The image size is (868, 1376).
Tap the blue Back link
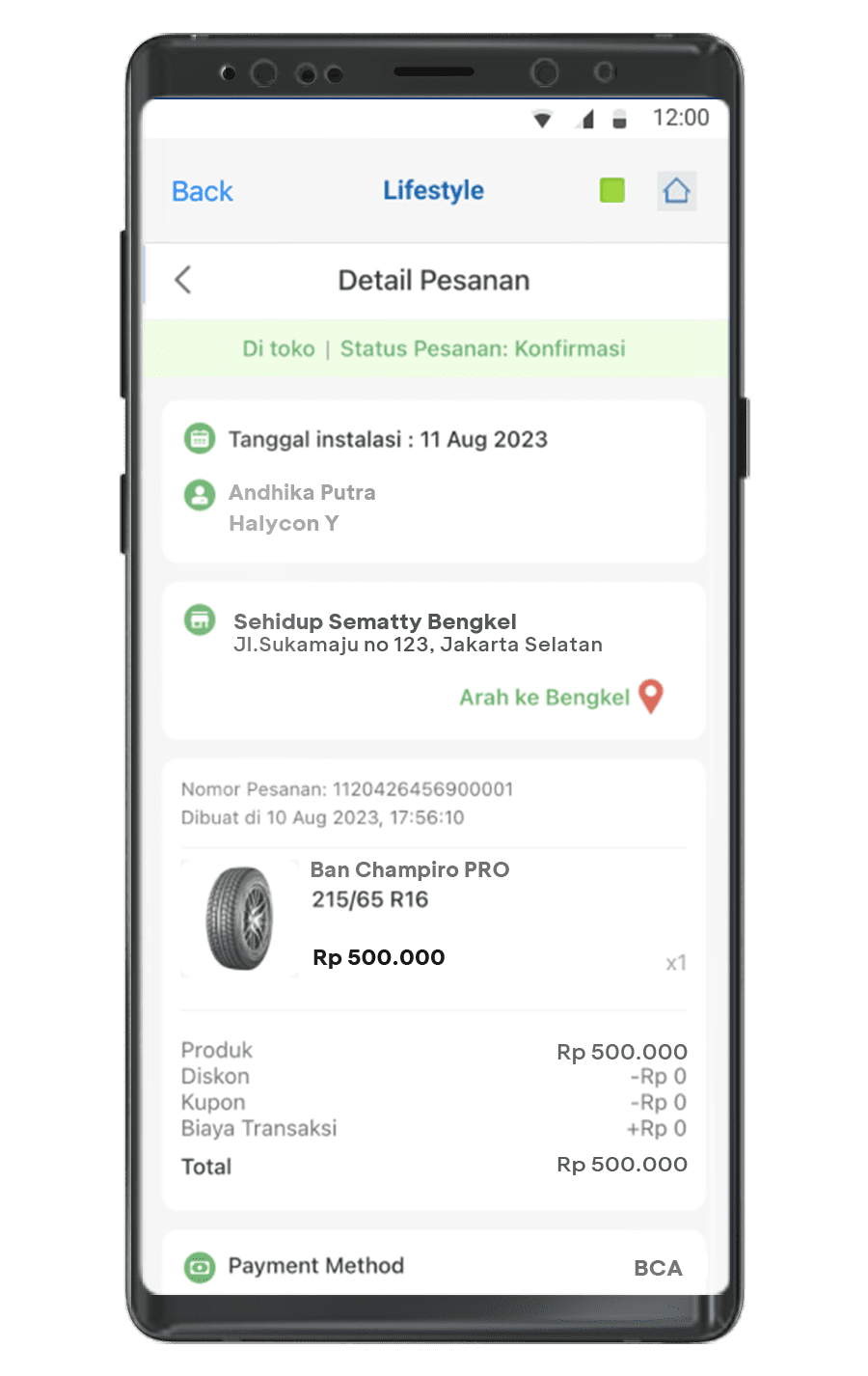click(203, 191)
